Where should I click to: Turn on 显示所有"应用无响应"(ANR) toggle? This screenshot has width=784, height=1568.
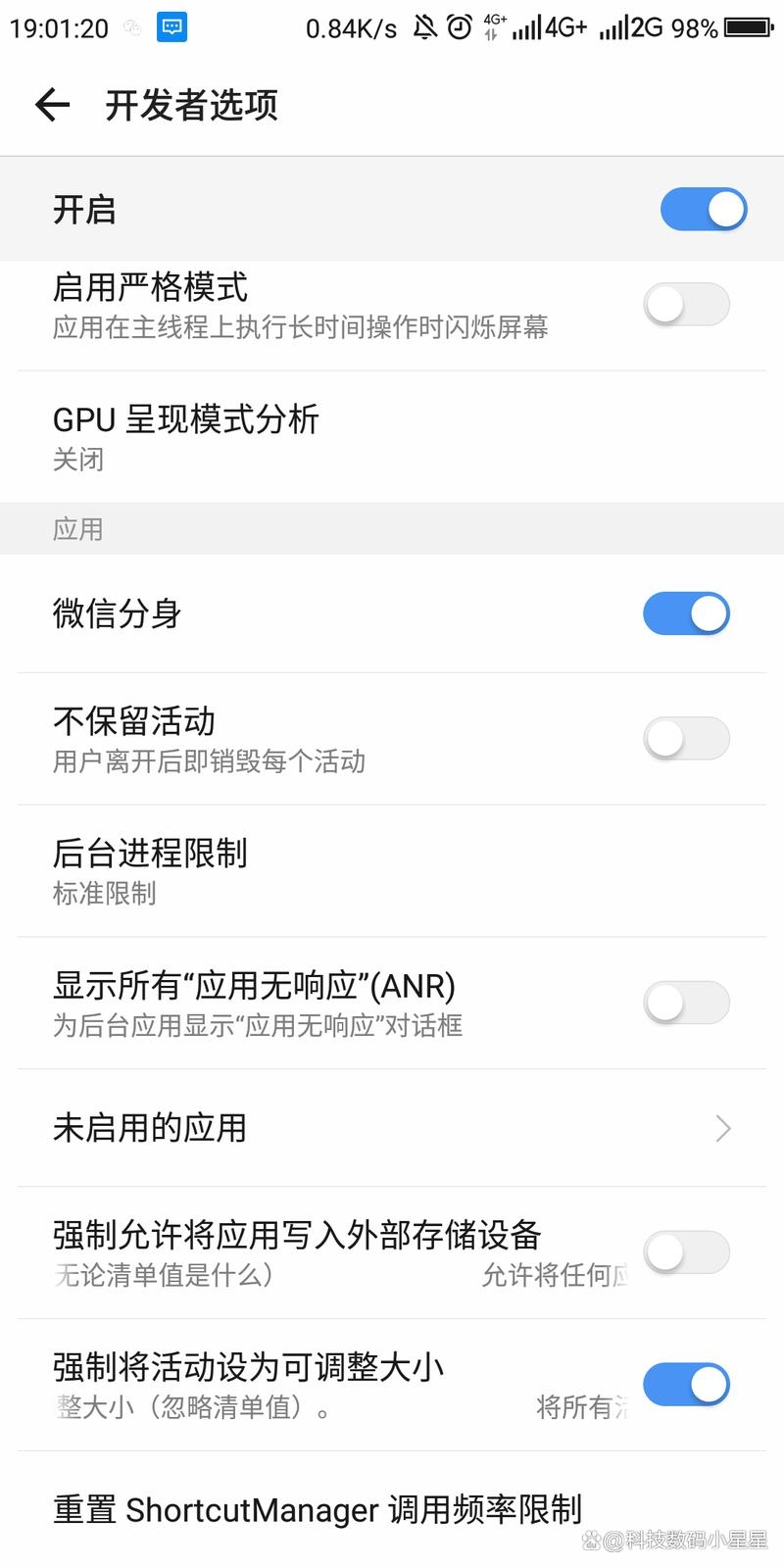686,1003
